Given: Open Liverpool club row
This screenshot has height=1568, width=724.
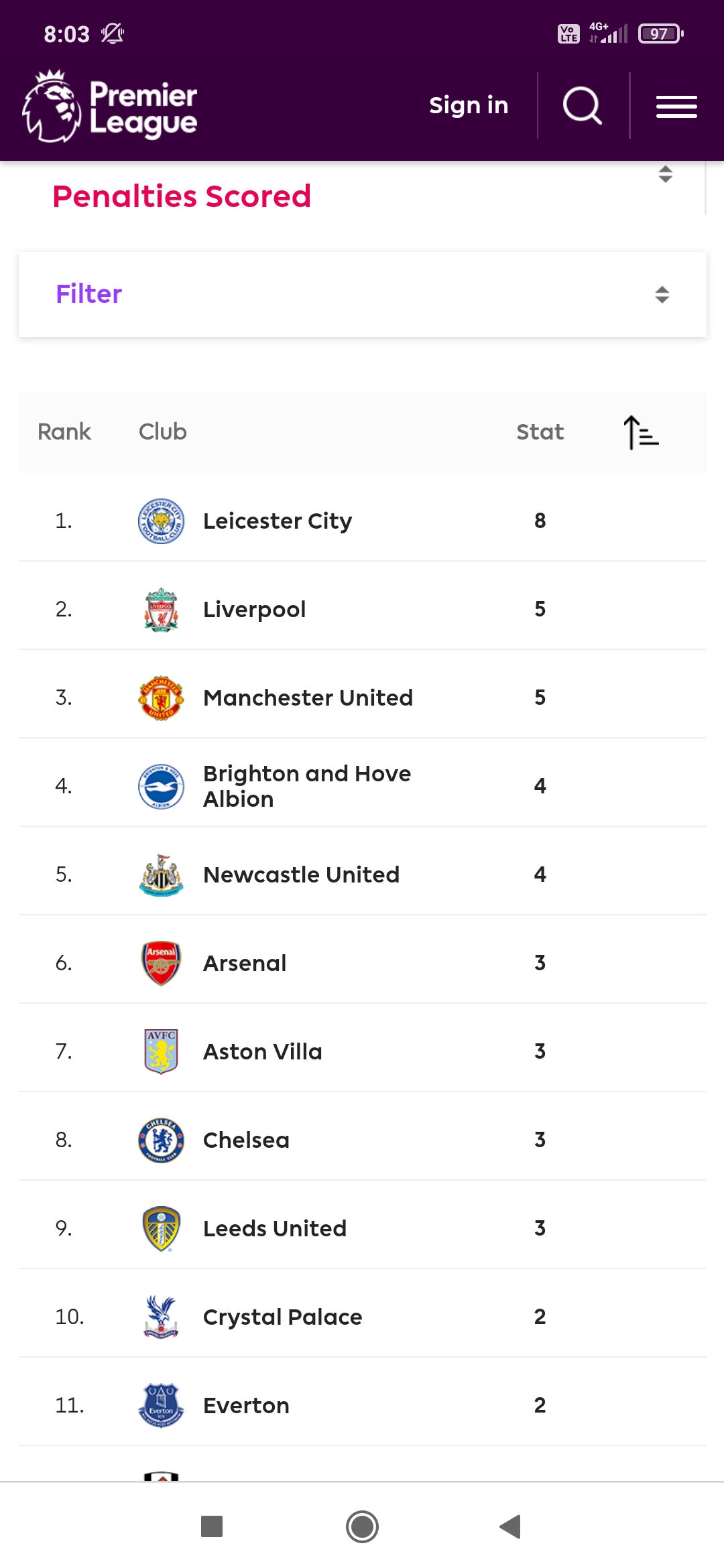Looking at the screenshot, I should coord(362,609).
